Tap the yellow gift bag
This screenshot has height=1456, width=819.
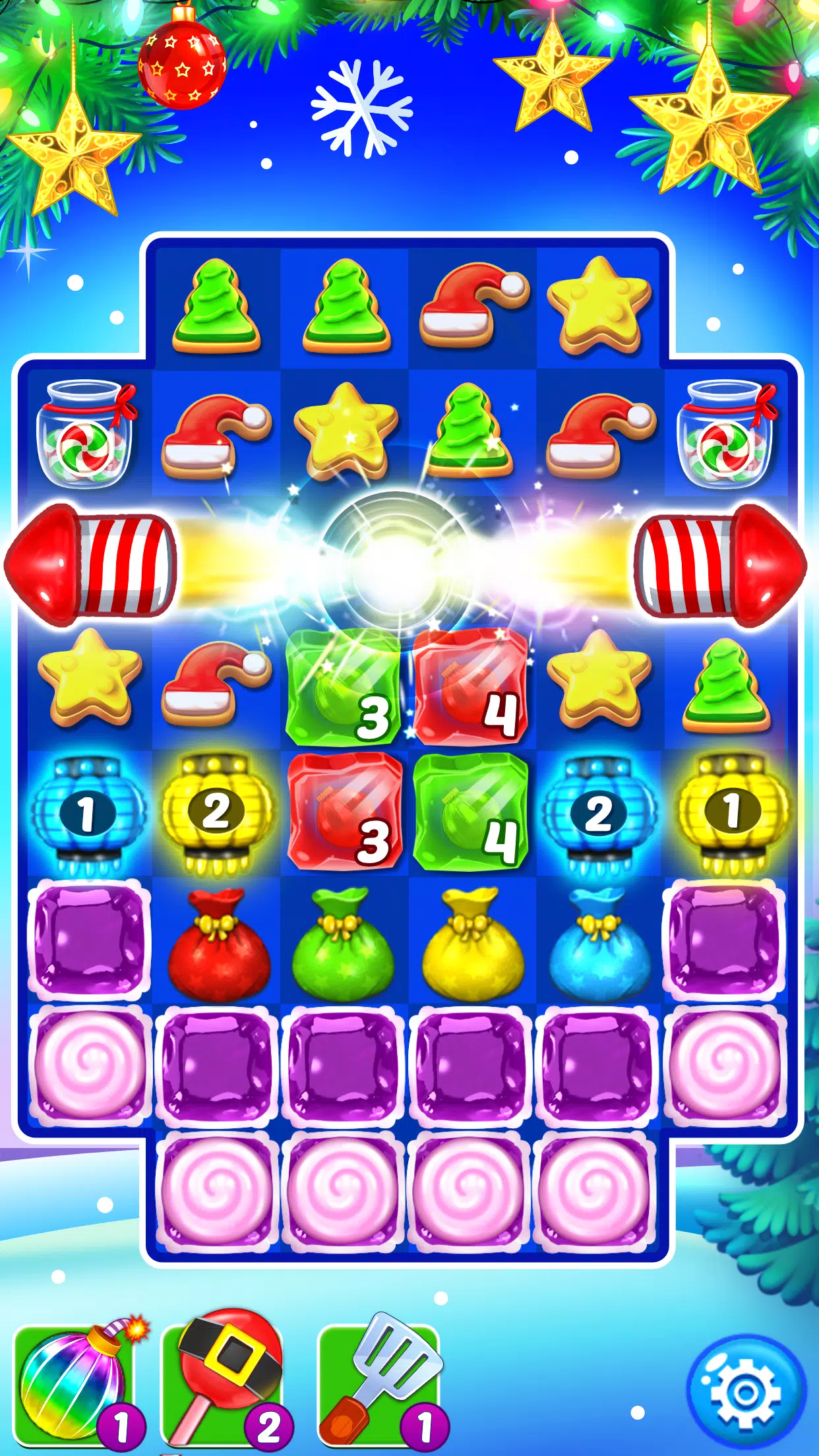pos(472,944)
